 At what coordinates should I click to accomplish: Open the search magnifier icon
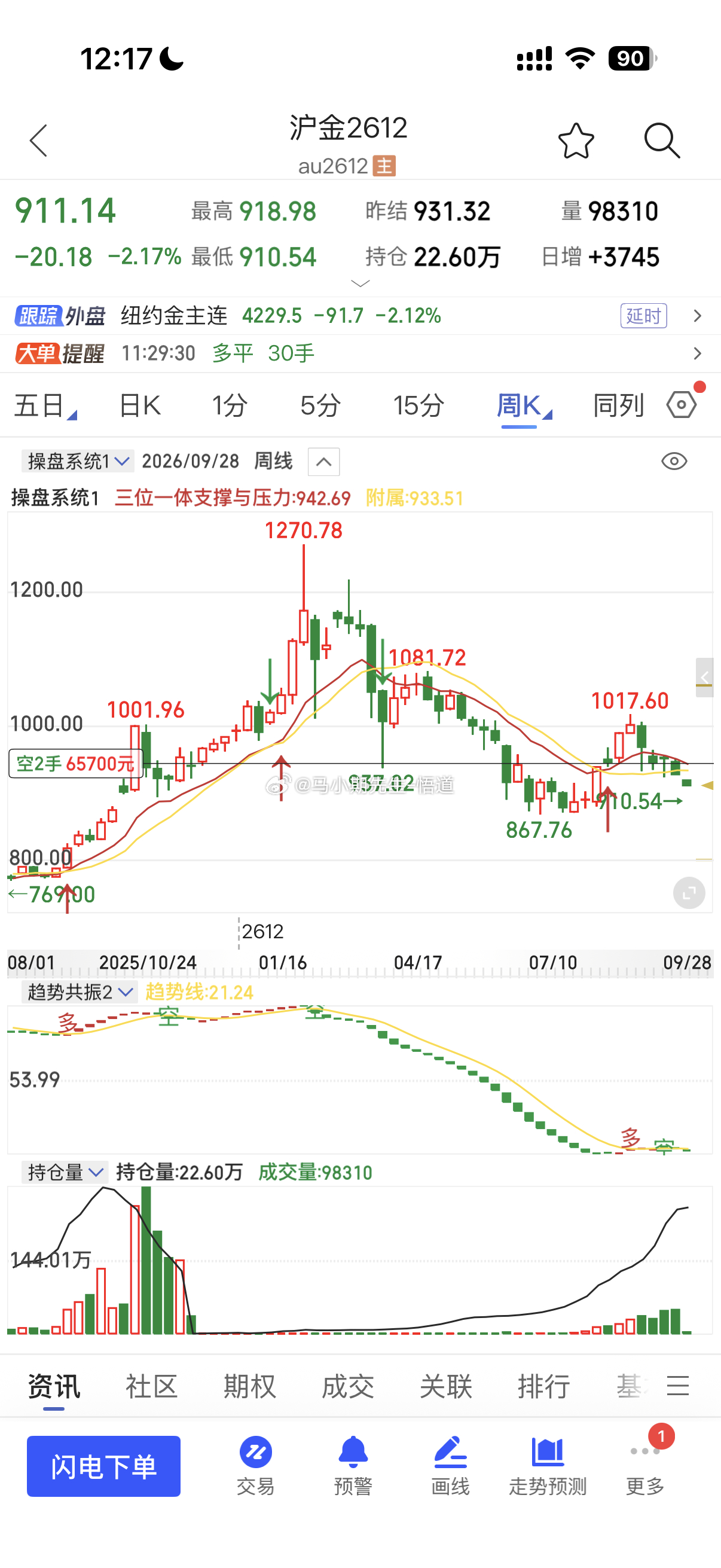tap(662, 141)
